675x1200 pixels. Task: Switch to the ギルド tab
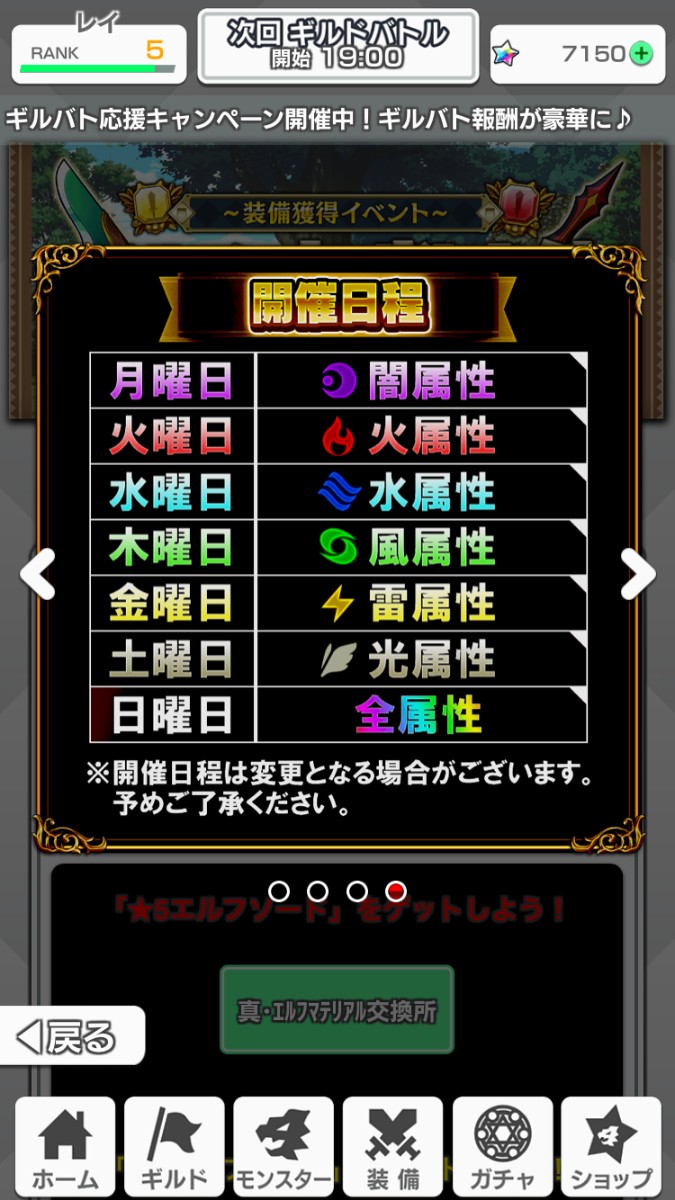pyautogui.click(x=174, y=1148)
